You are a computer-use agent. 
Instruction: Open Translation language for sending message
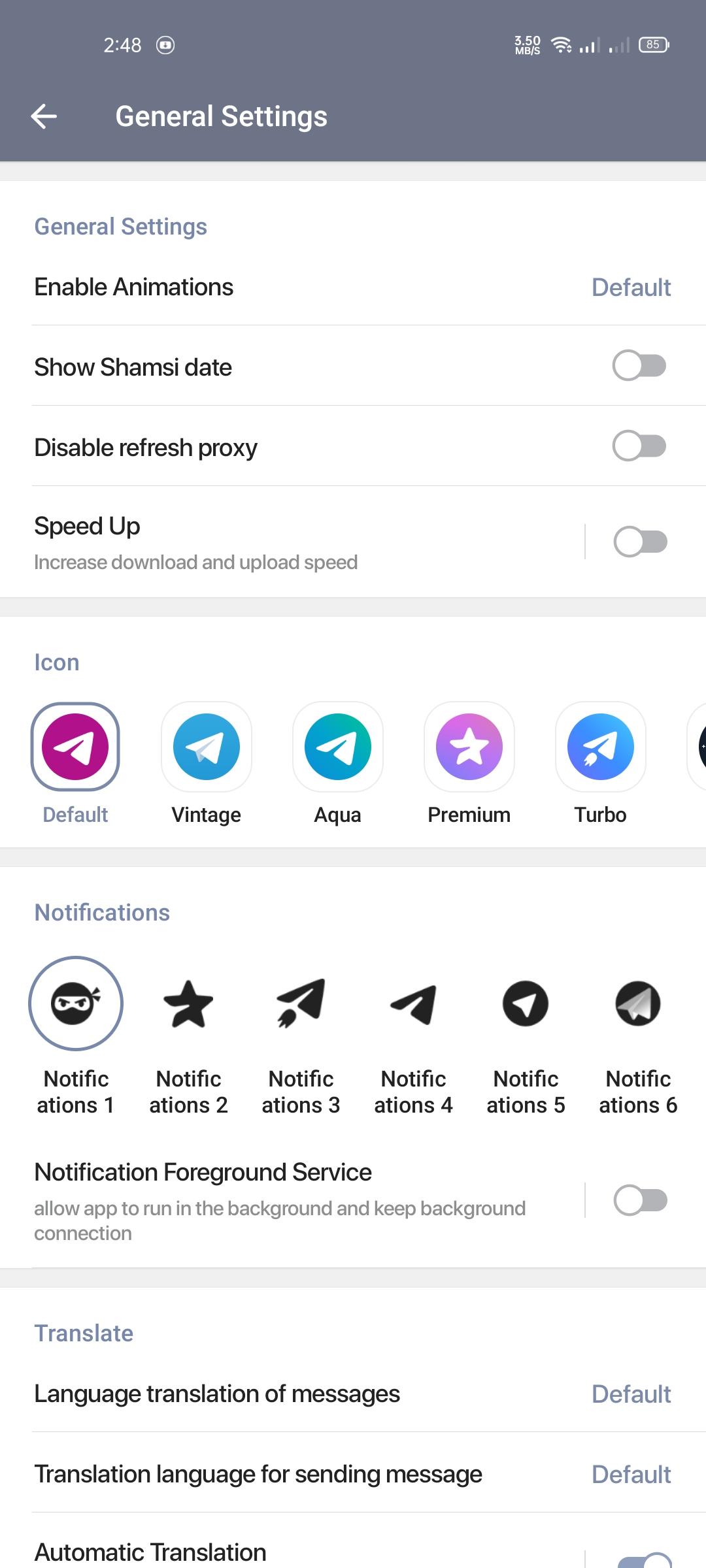click(x=353, y=1475)
